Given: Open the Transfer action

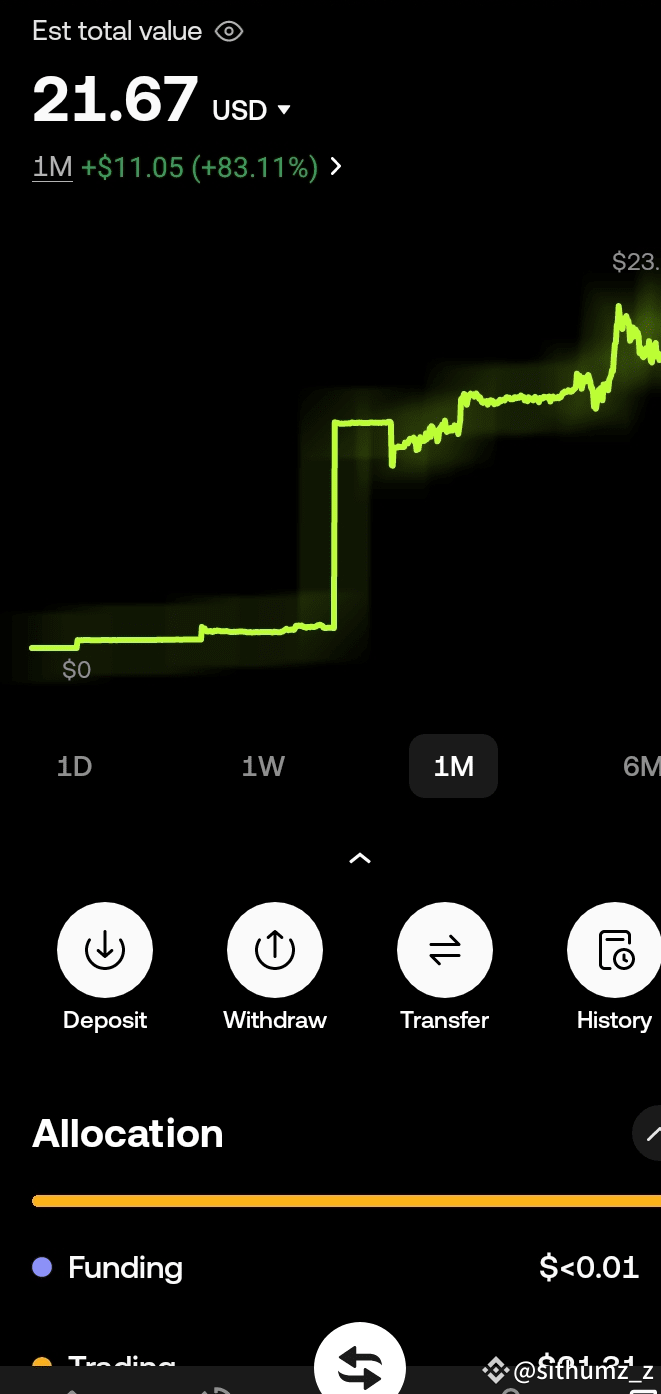Looking at the screenshot, I should point(445,951).
